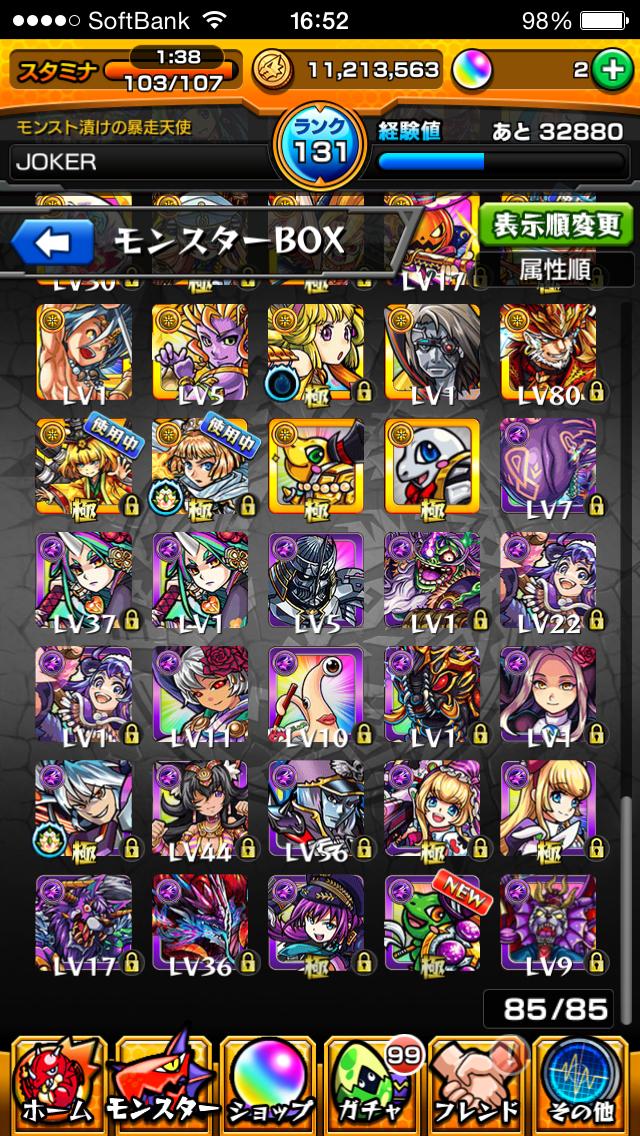Select the red-bearded LV80 monster
The height and width of the screenshot is (1136, 640).
click(x=548, y=352)
